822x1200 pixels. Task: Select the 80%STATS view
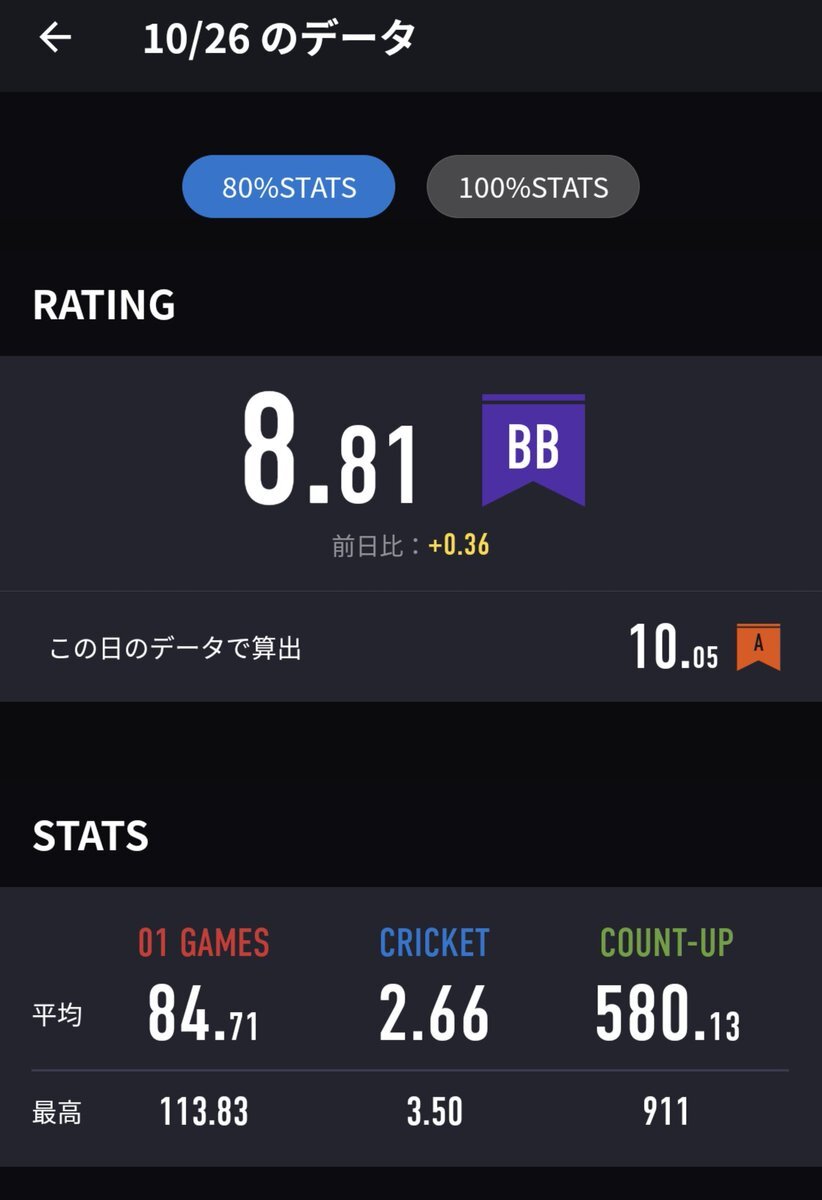[289, 187]
